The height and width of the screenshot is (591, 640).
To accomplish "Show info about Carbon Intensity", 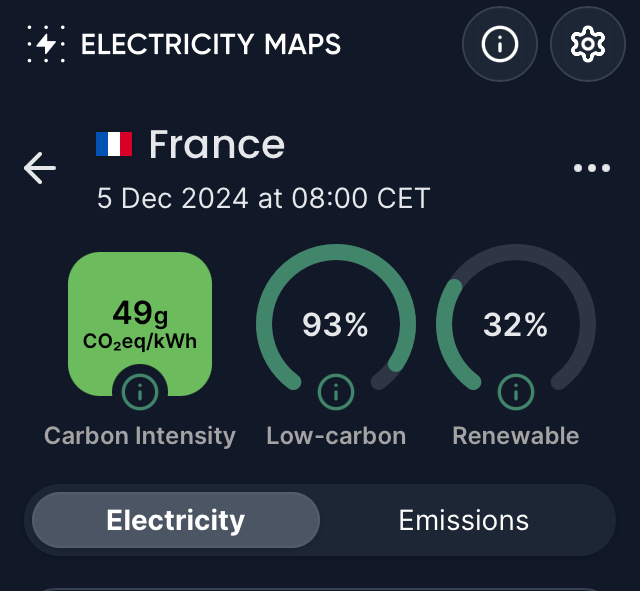I will [x=140, y=393].
